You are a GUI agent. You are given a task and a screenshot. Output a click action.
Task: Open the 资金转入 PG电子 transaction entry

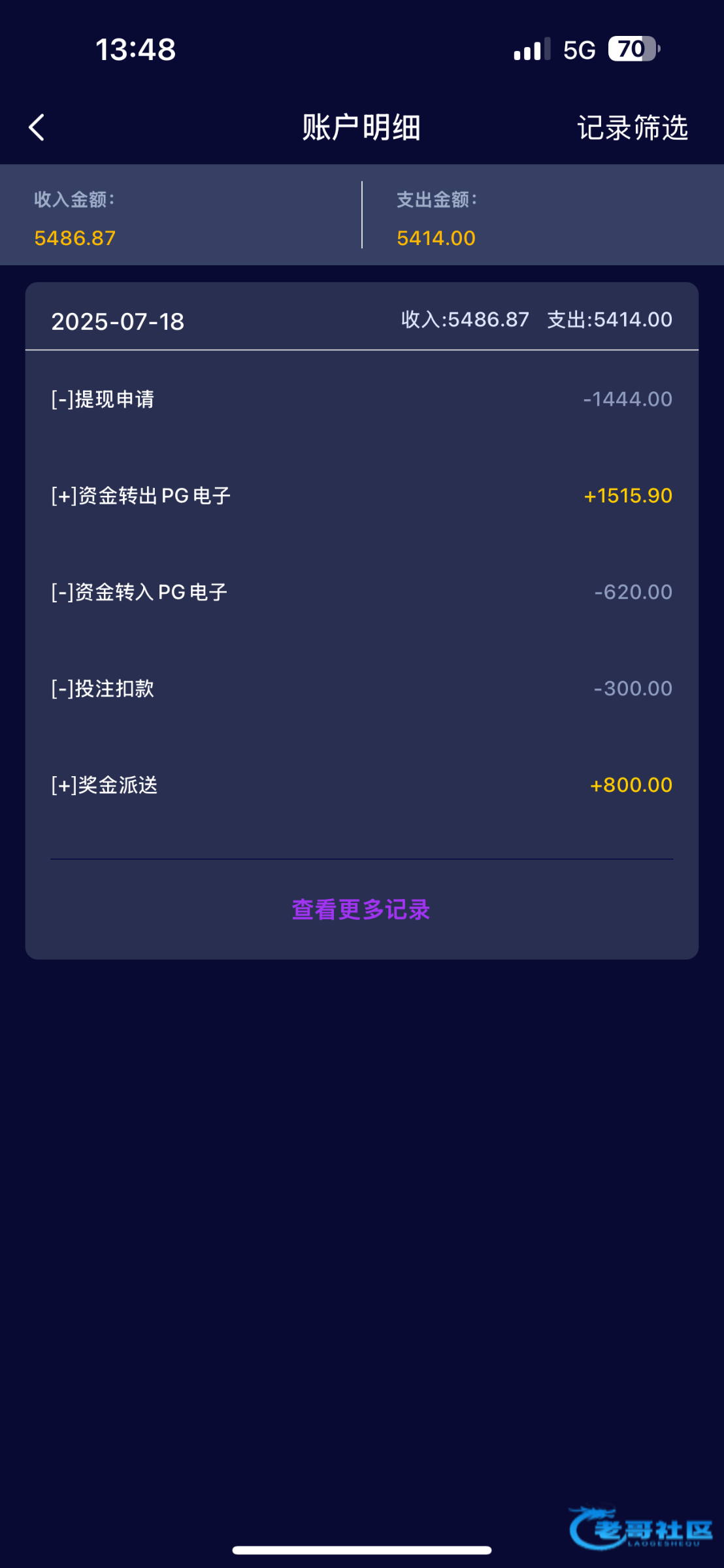361,592
